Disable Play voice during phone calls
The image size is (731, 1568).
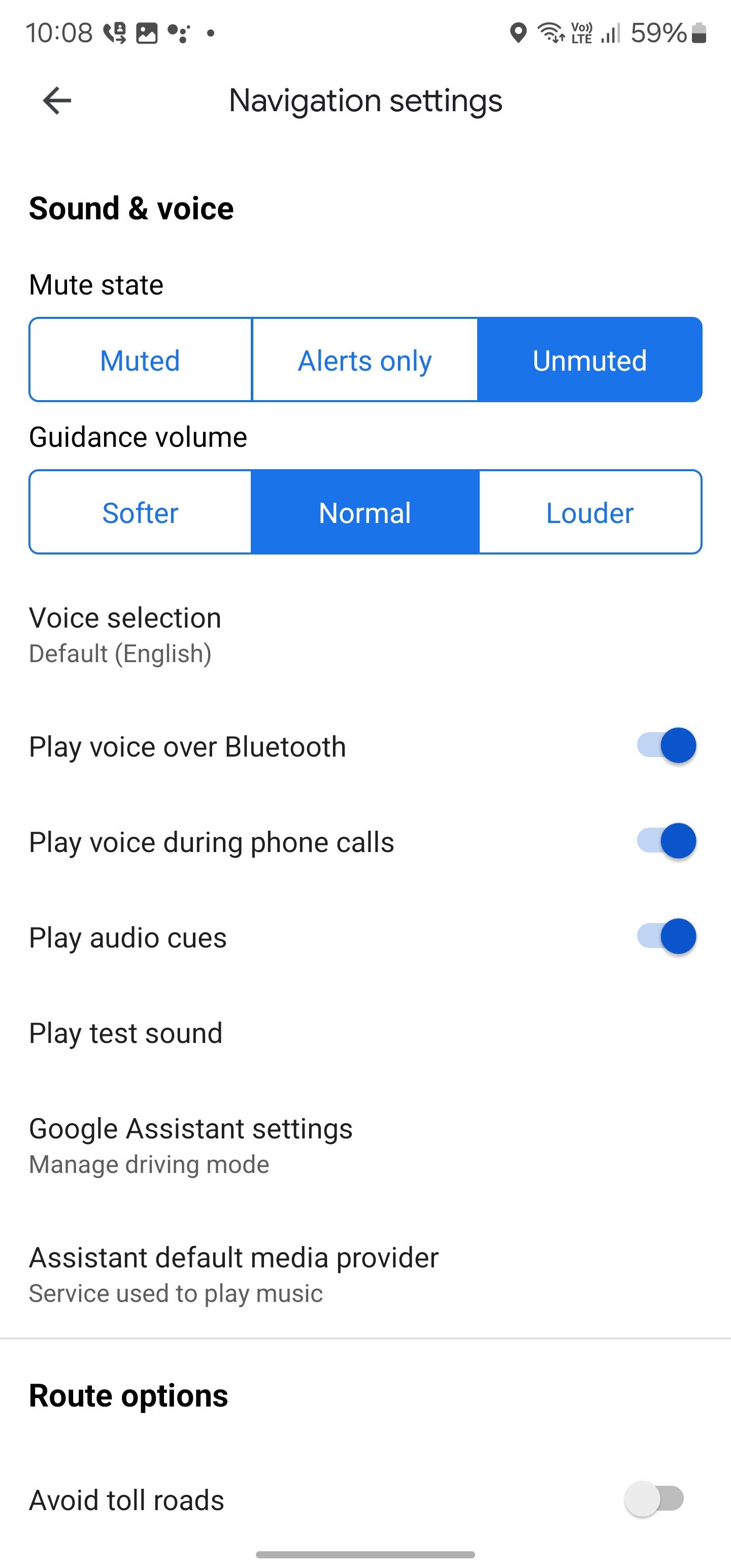click(x=666, y=841)
